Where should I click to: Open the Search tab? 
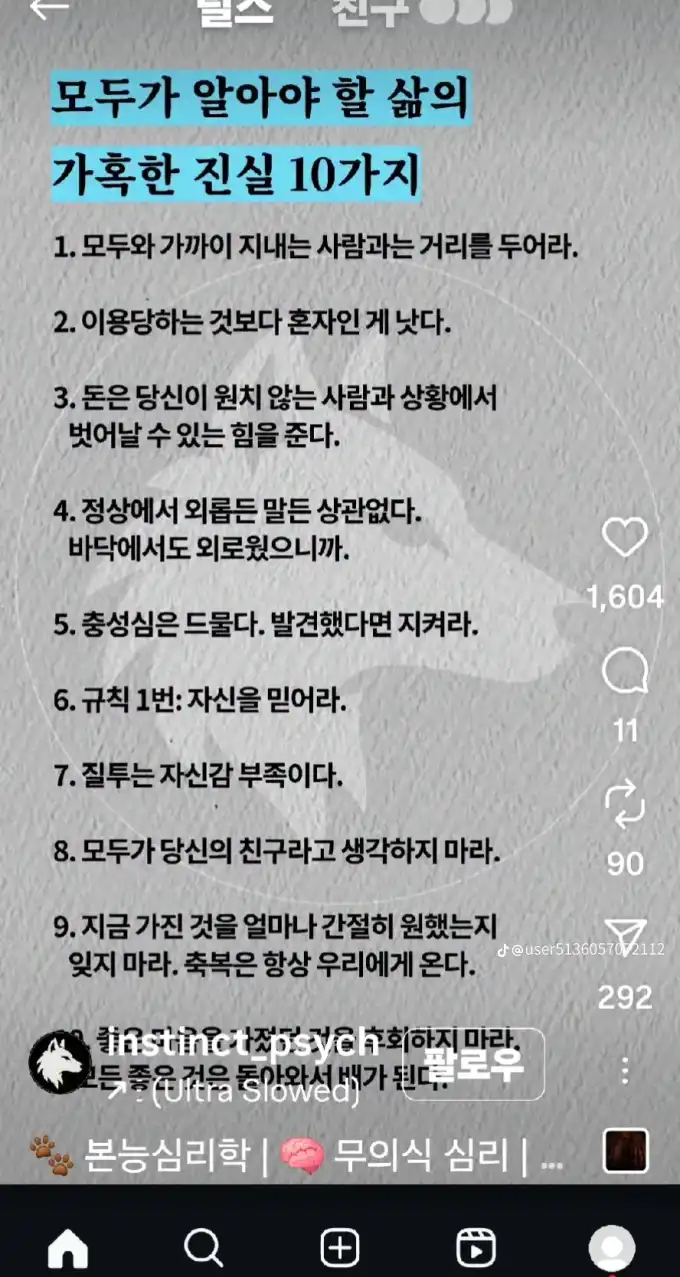click(204, 1247)
